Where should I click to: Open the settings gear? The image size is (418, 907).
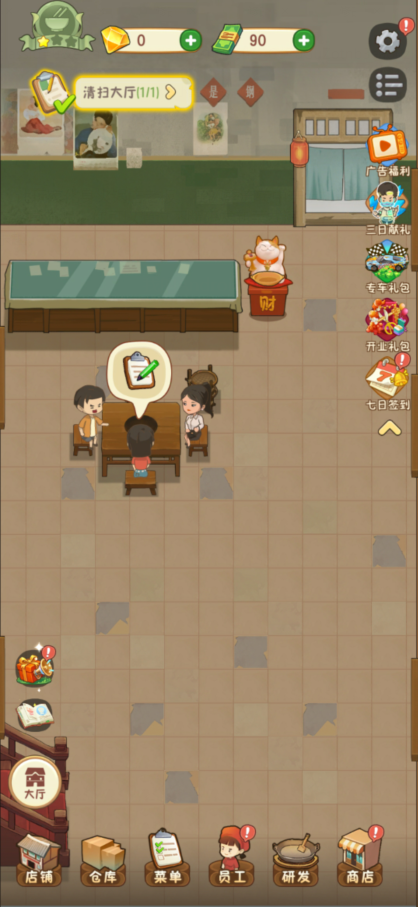[387, 40]
